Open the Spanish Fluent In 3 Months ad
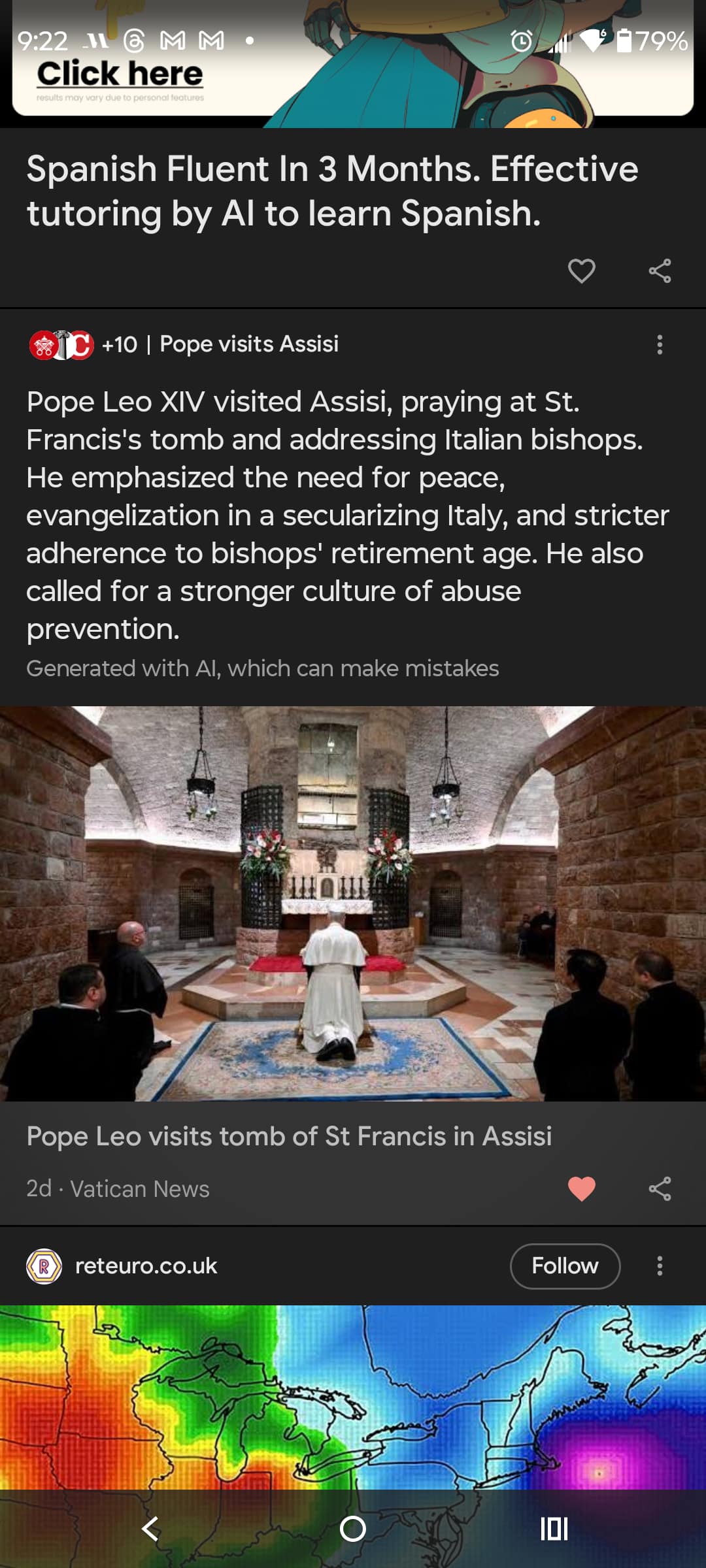 [x=332, y=191]
